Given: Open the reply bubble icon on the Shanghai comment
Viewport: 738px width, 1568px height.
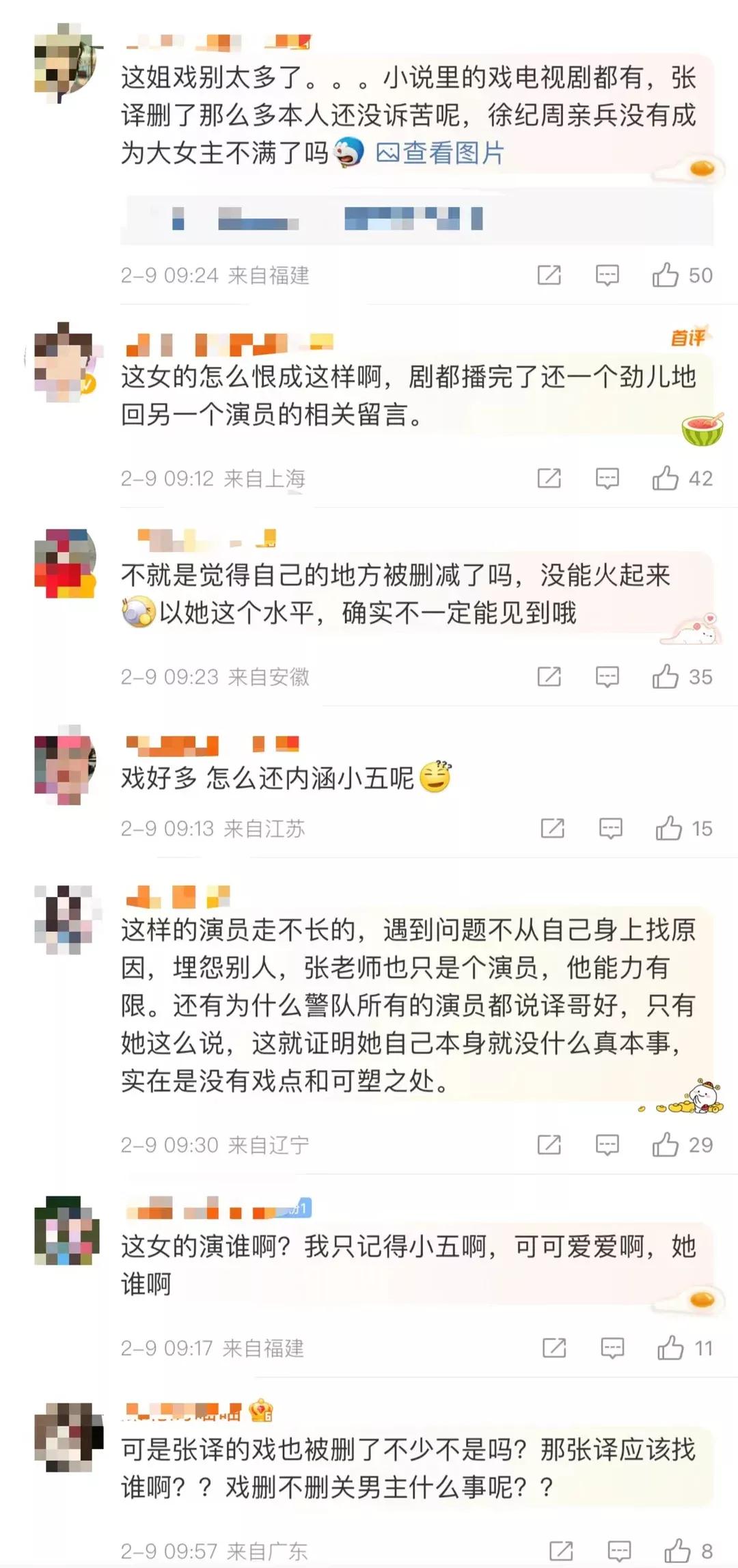Looking at the screenshot, I should click(606, 480).
